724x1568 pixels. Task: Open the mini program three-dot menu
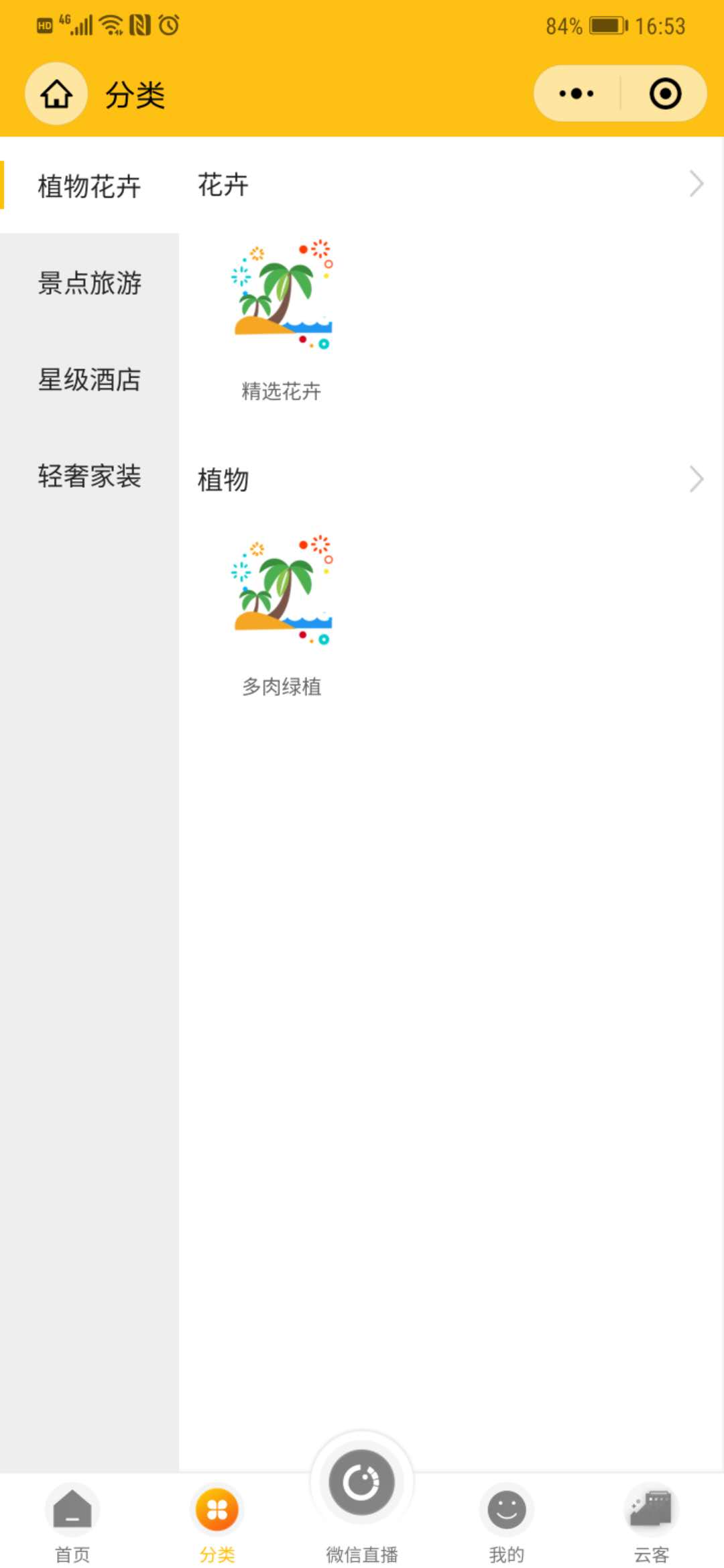(x=577, y=94)
